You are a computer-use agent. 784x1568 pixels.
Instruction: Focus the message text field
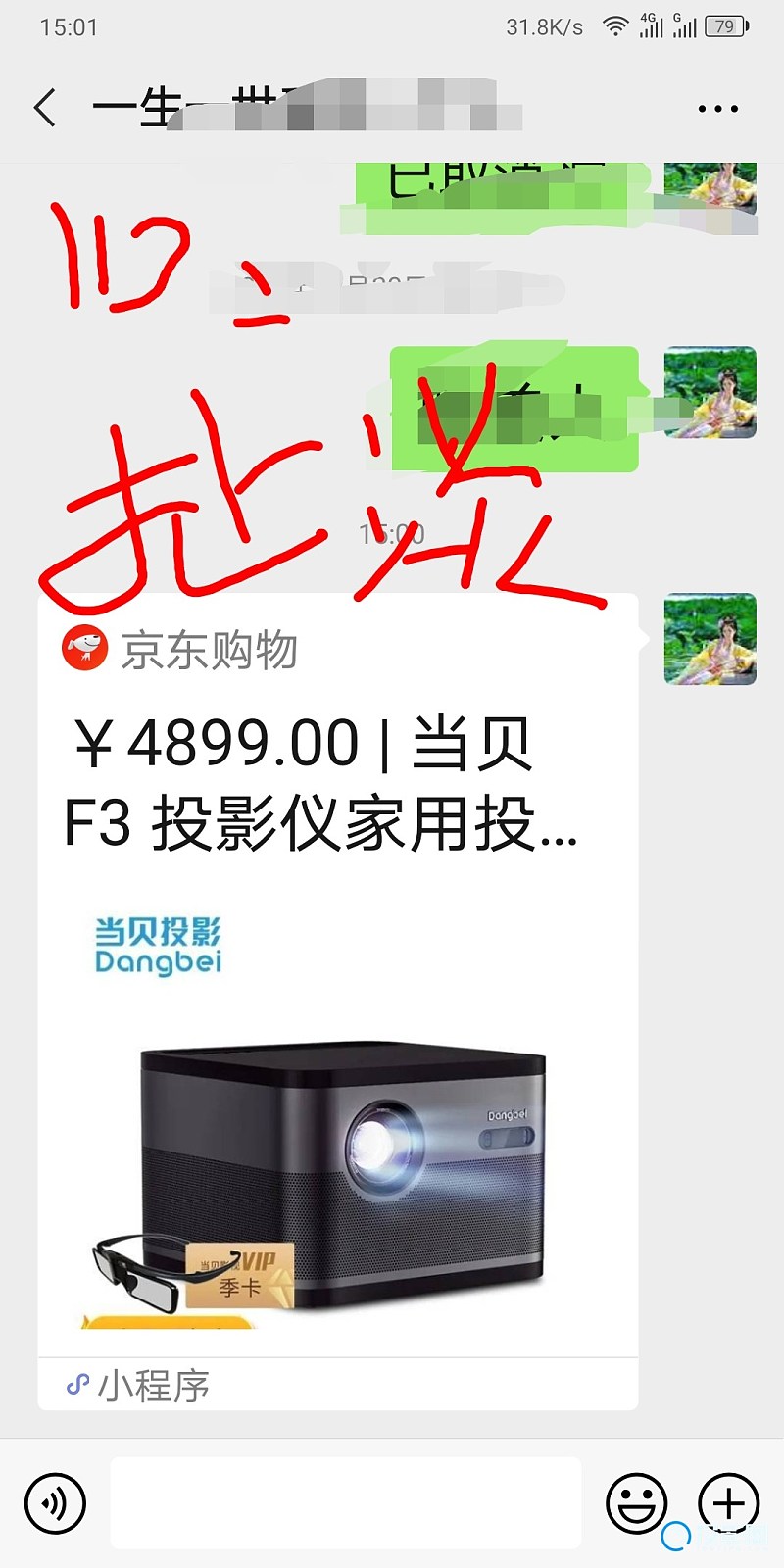pyautogui.click(x=345, y=1502)
